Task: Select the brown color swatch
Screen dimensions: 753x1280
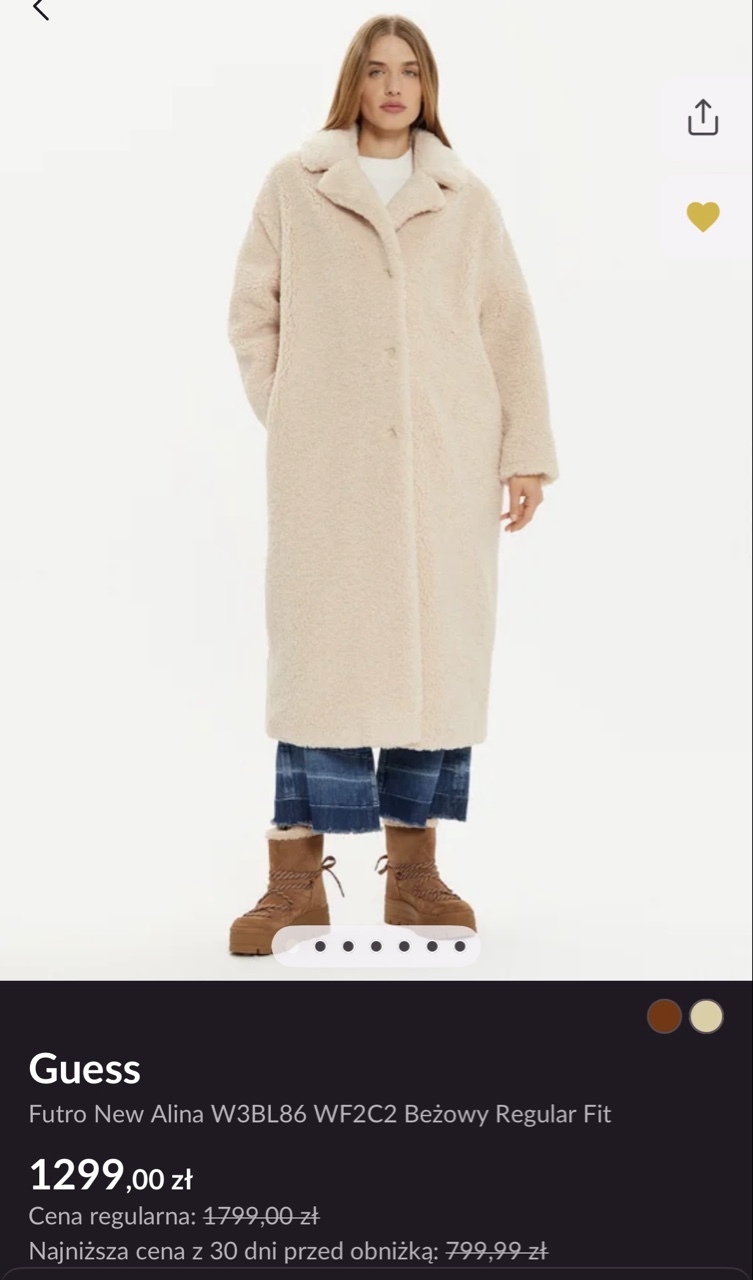Action: [664, 1016]
